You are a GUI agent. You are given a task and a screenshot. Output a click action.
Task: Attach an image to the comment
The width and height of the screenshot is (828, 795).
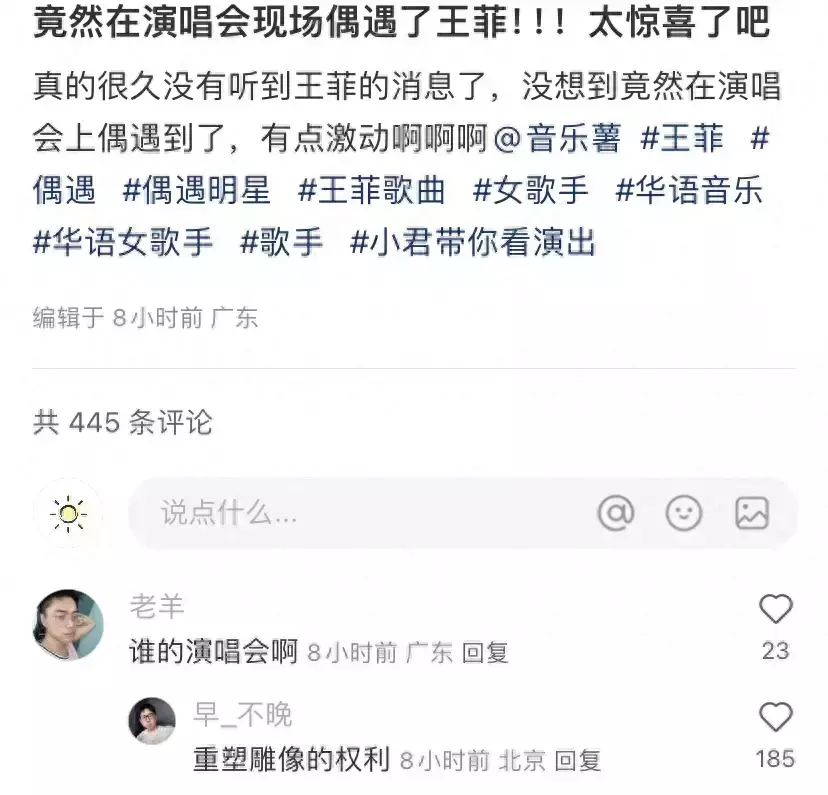(752, 514)
